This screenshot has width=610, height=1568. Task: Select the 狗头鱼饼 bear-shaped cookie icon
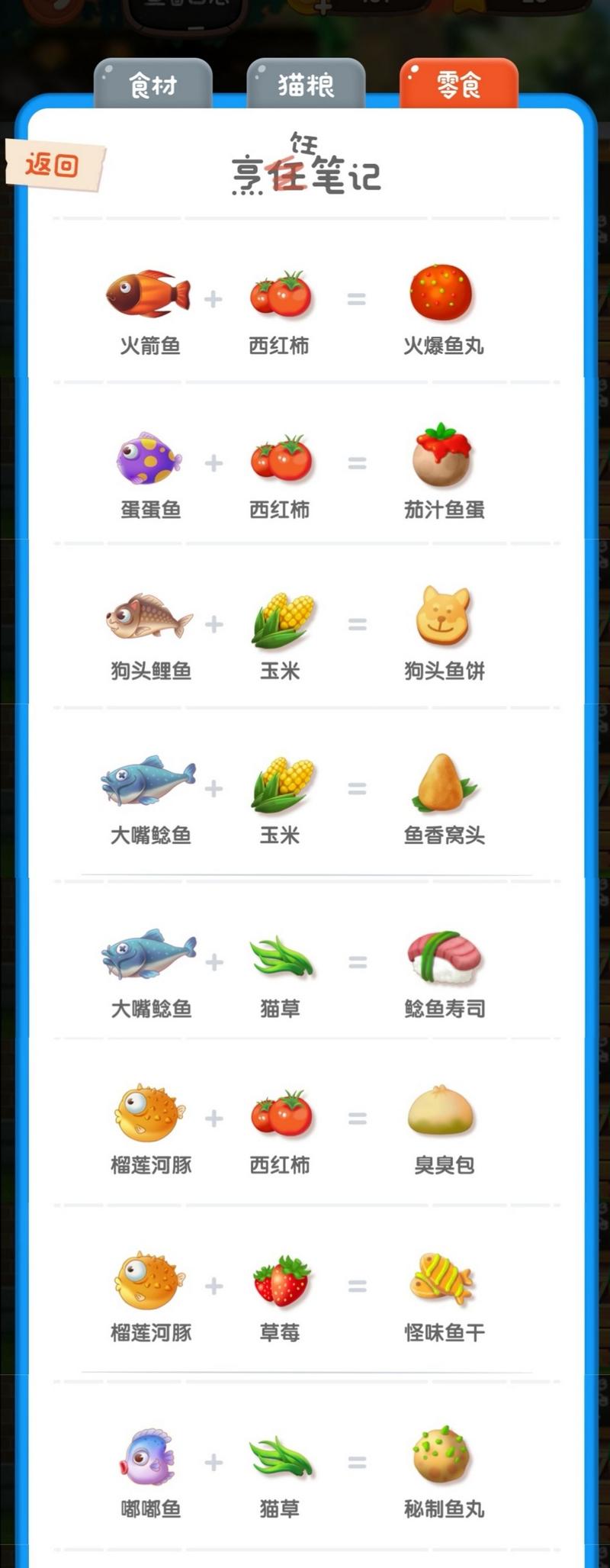[445, 624]
